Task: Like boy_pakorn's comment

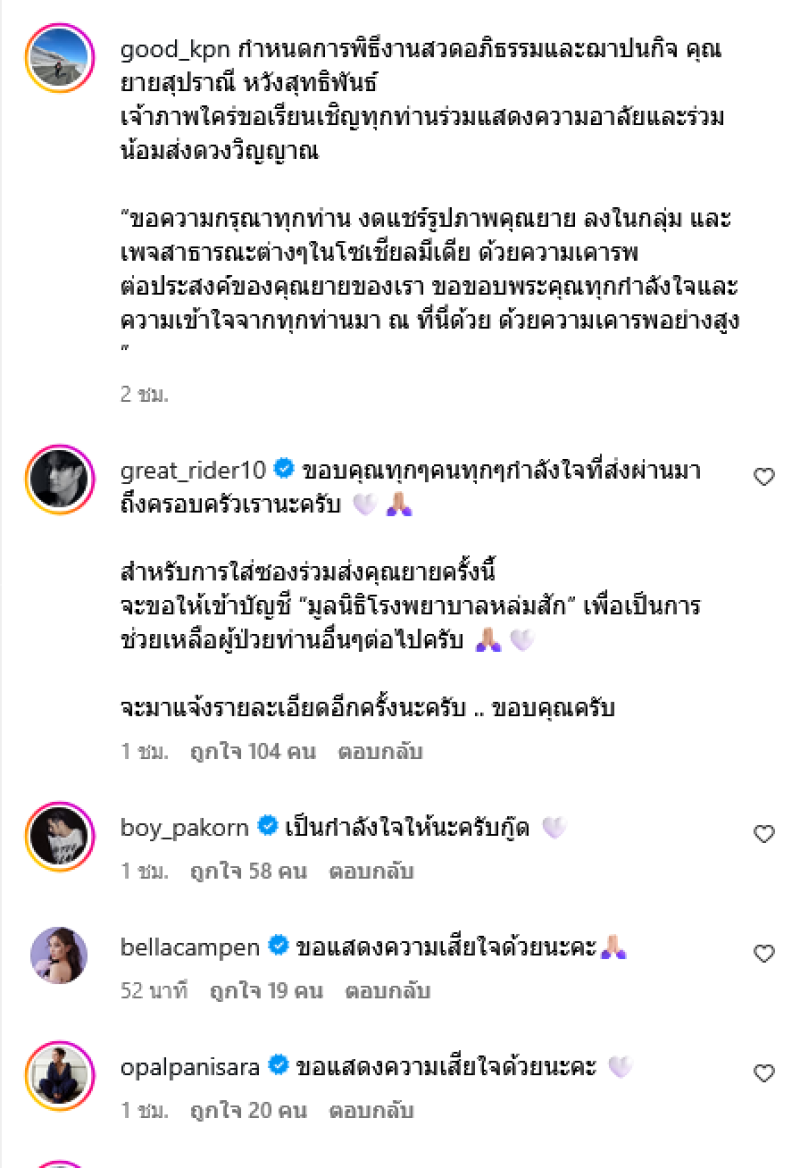Action: click(x=764, y=834)
